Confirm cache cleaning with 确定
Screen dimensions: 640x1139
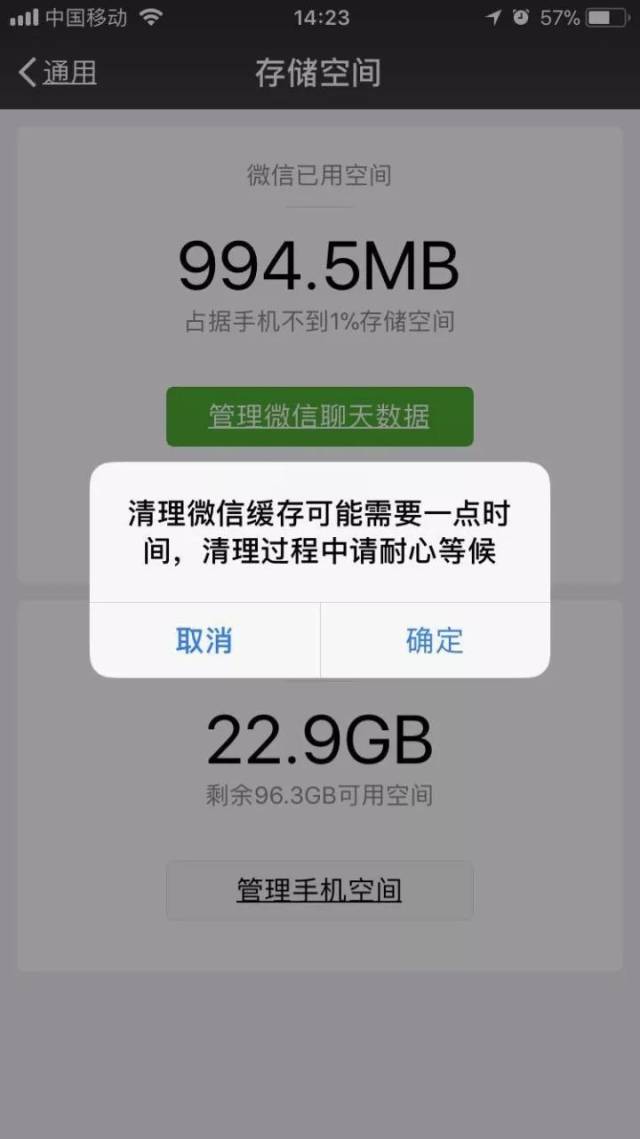coord(435,640)
